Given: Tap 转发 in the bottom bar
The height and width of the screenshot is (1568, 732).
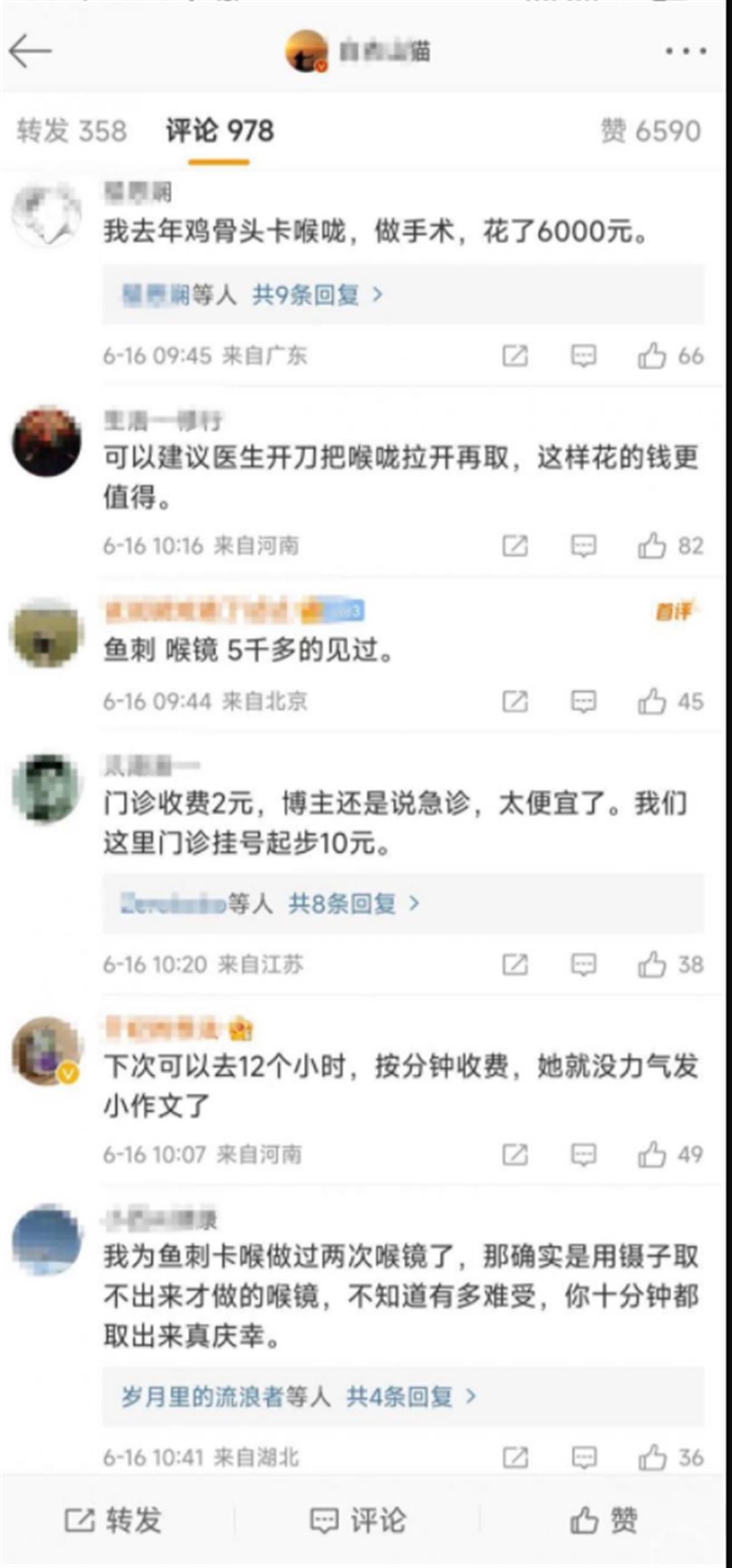Looking at the screenshot, I should pos(113,1520).
